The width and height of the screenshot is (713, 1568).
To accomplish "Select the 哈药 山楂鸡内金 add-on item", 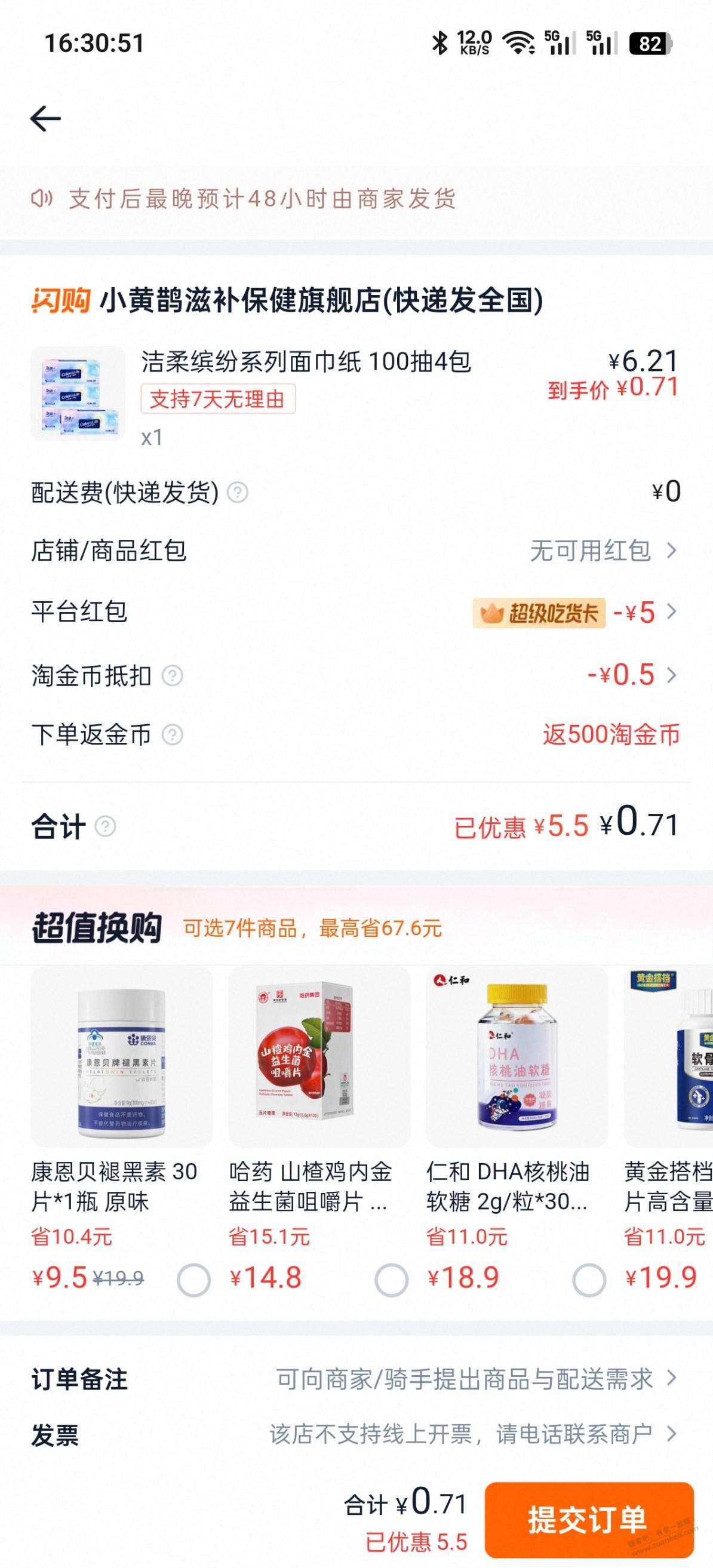I will coord(391,1280).
